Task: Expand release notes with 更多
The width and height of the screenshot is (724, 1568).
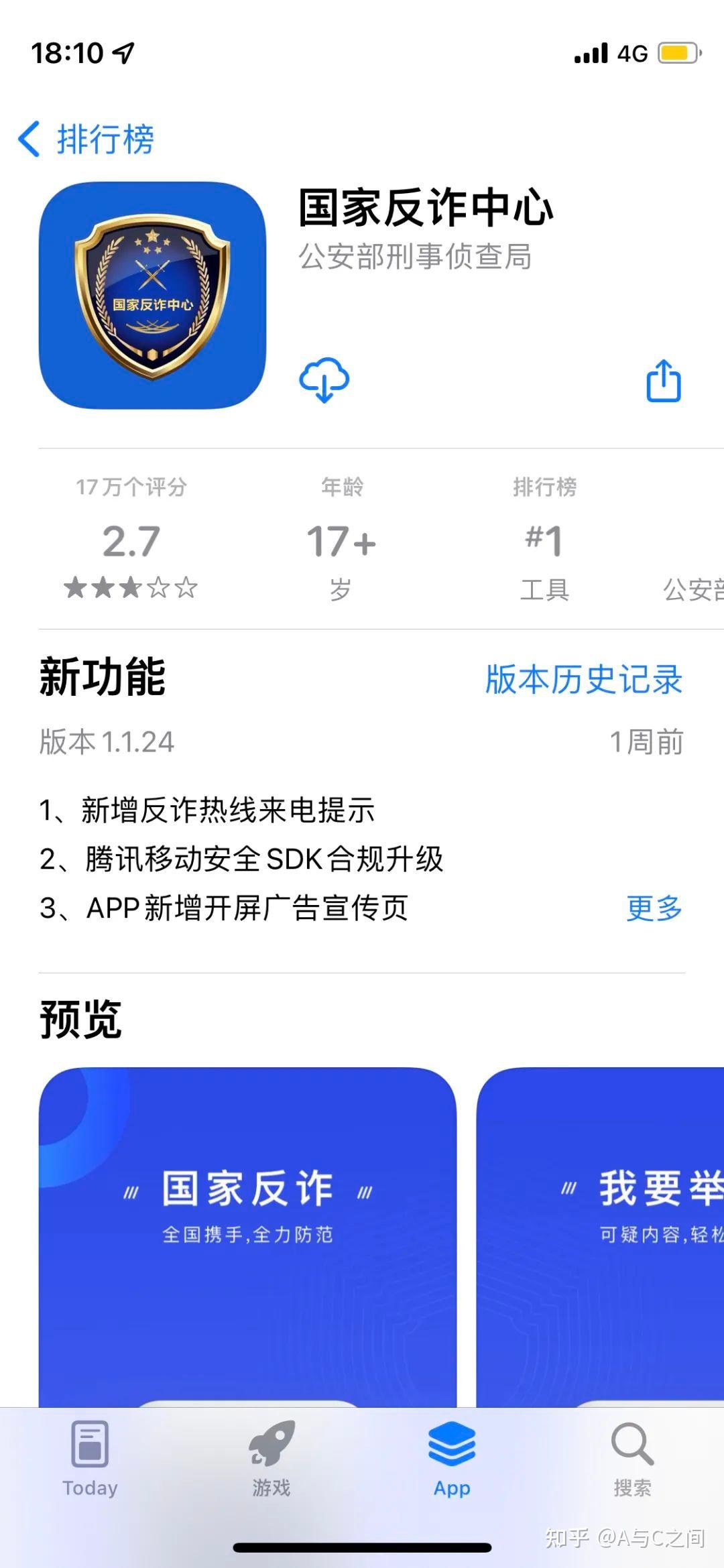Action: [654, 908]
